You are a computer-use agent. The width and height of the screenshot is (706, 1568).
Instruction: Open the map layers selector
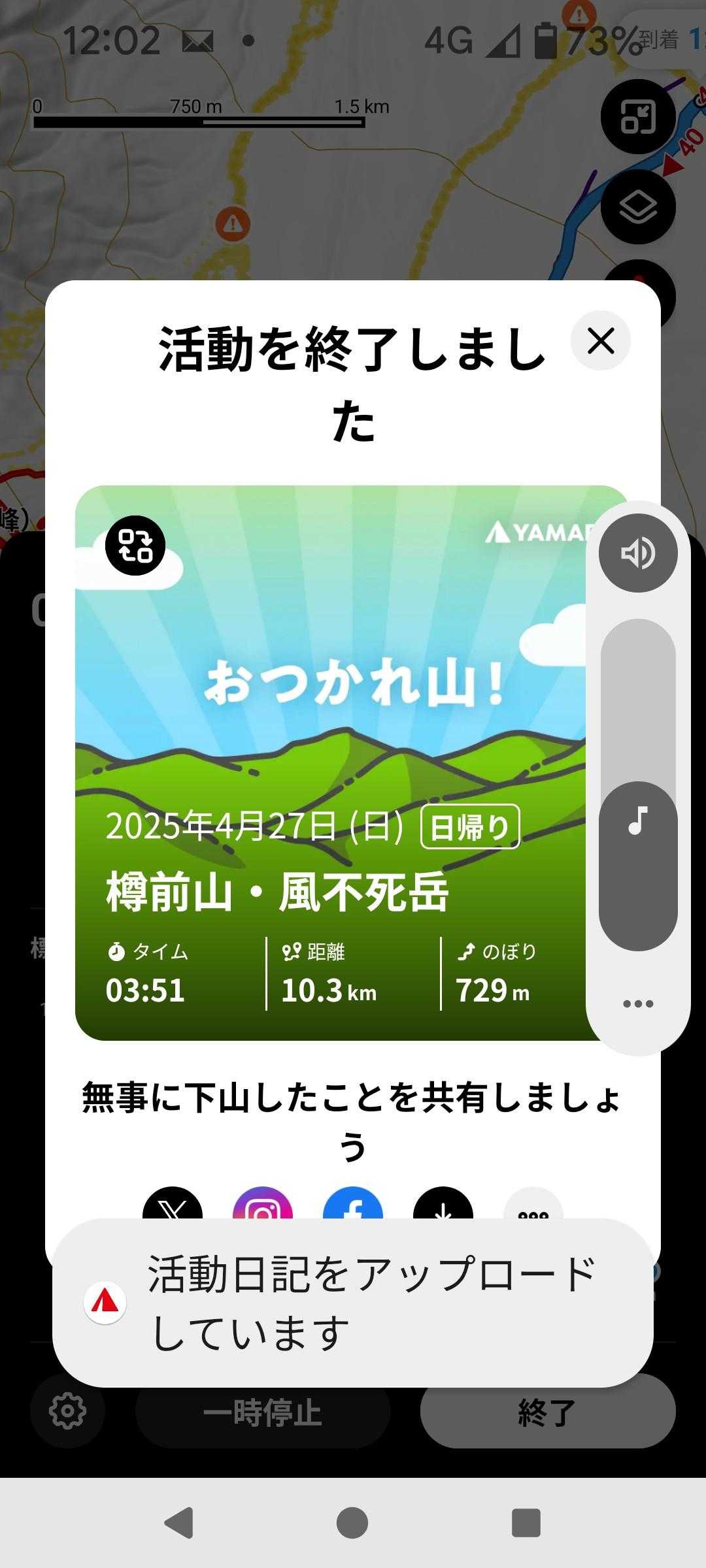[x=638, y=207]
